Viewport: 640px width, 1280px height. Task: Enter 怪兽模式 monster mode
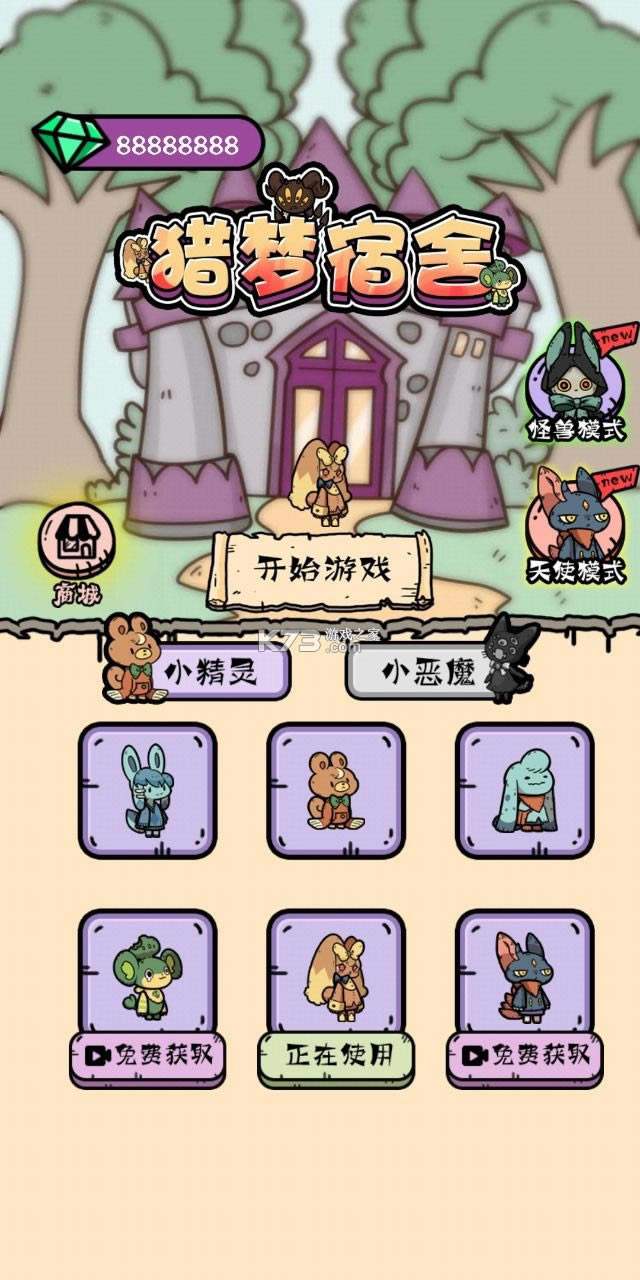pyautogui.click(x=576, y=385)
